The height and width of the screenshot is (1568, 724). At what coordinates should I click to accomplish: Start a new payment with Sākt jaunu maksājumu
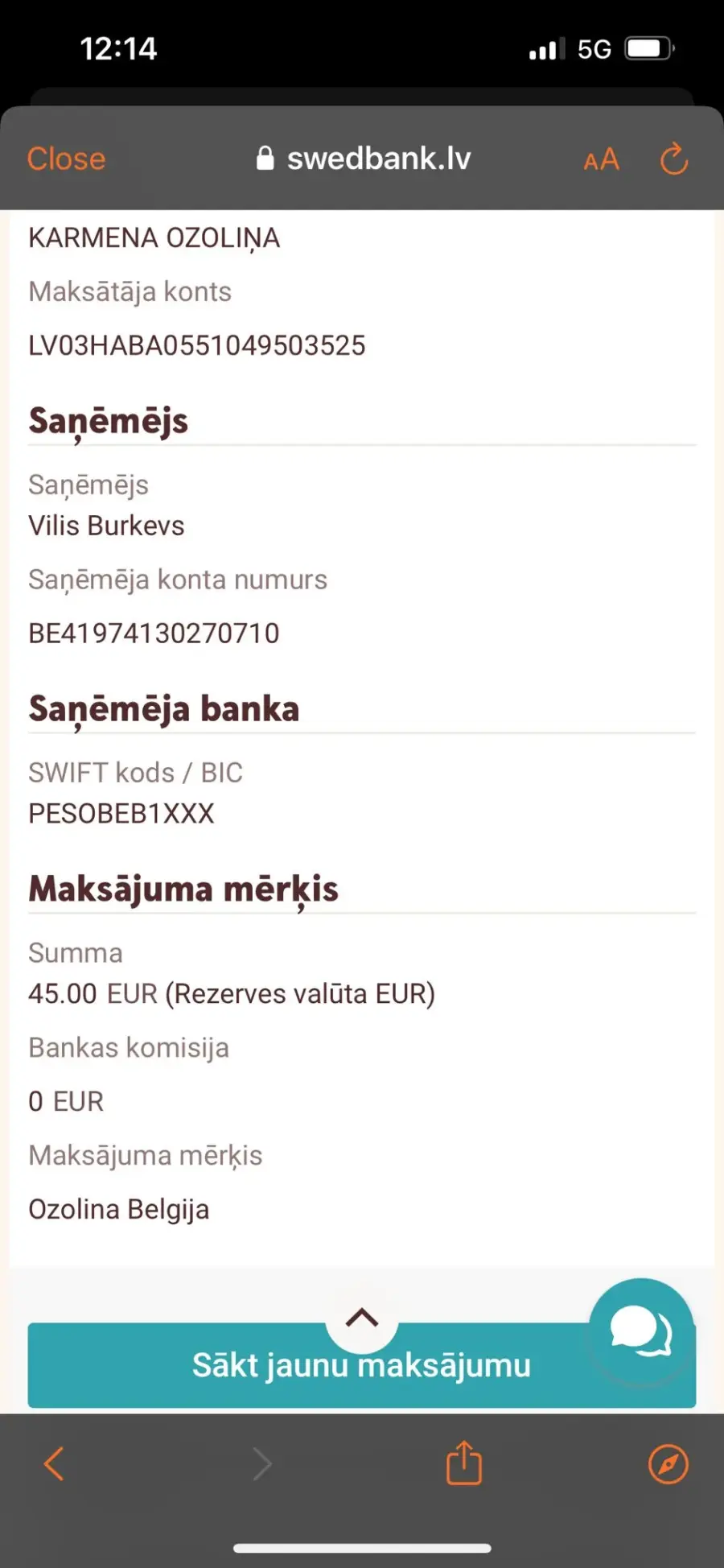pos(361,1365)
